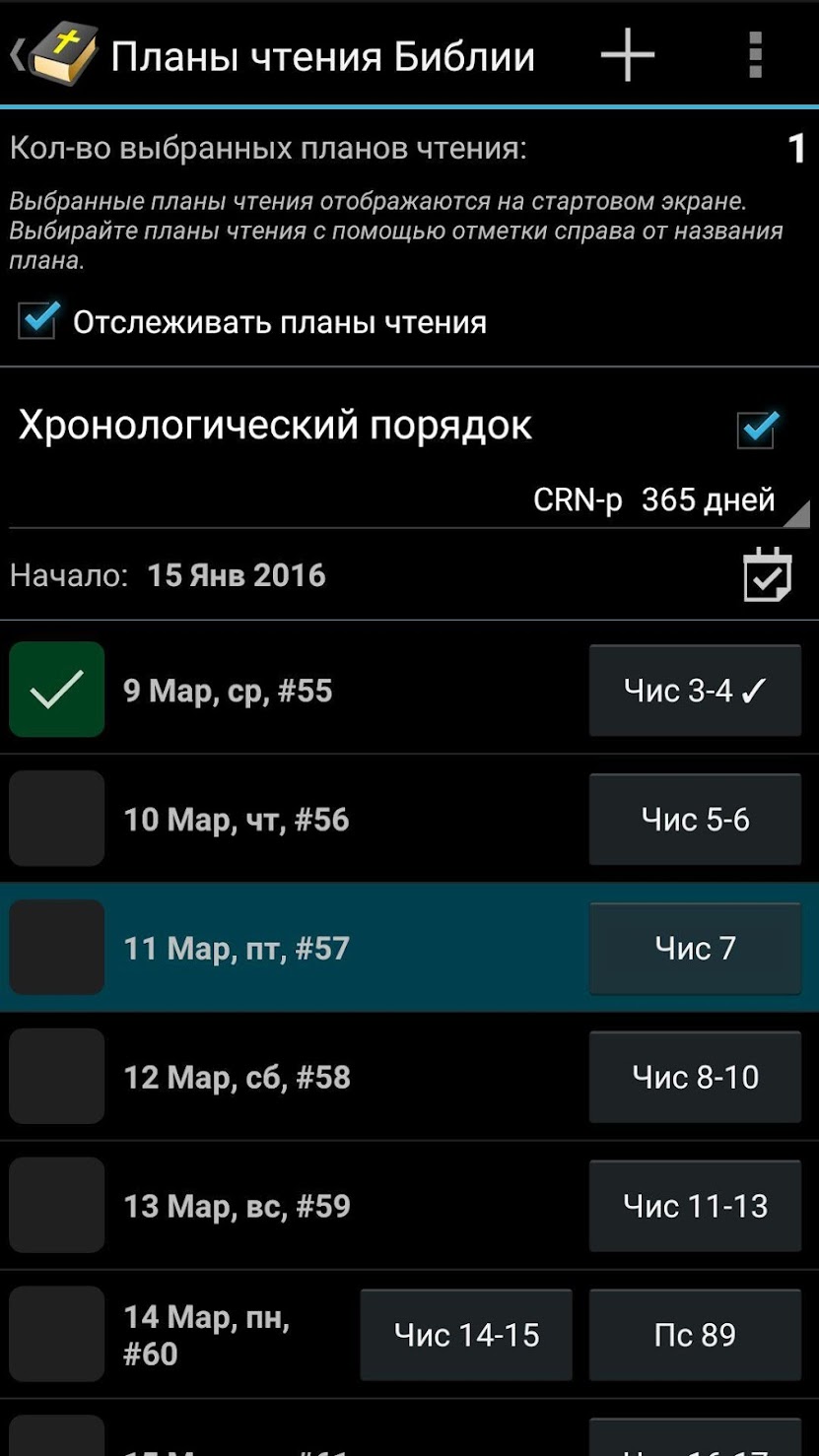Unmark 9 Мар day #55 as read

click(57, 690)
